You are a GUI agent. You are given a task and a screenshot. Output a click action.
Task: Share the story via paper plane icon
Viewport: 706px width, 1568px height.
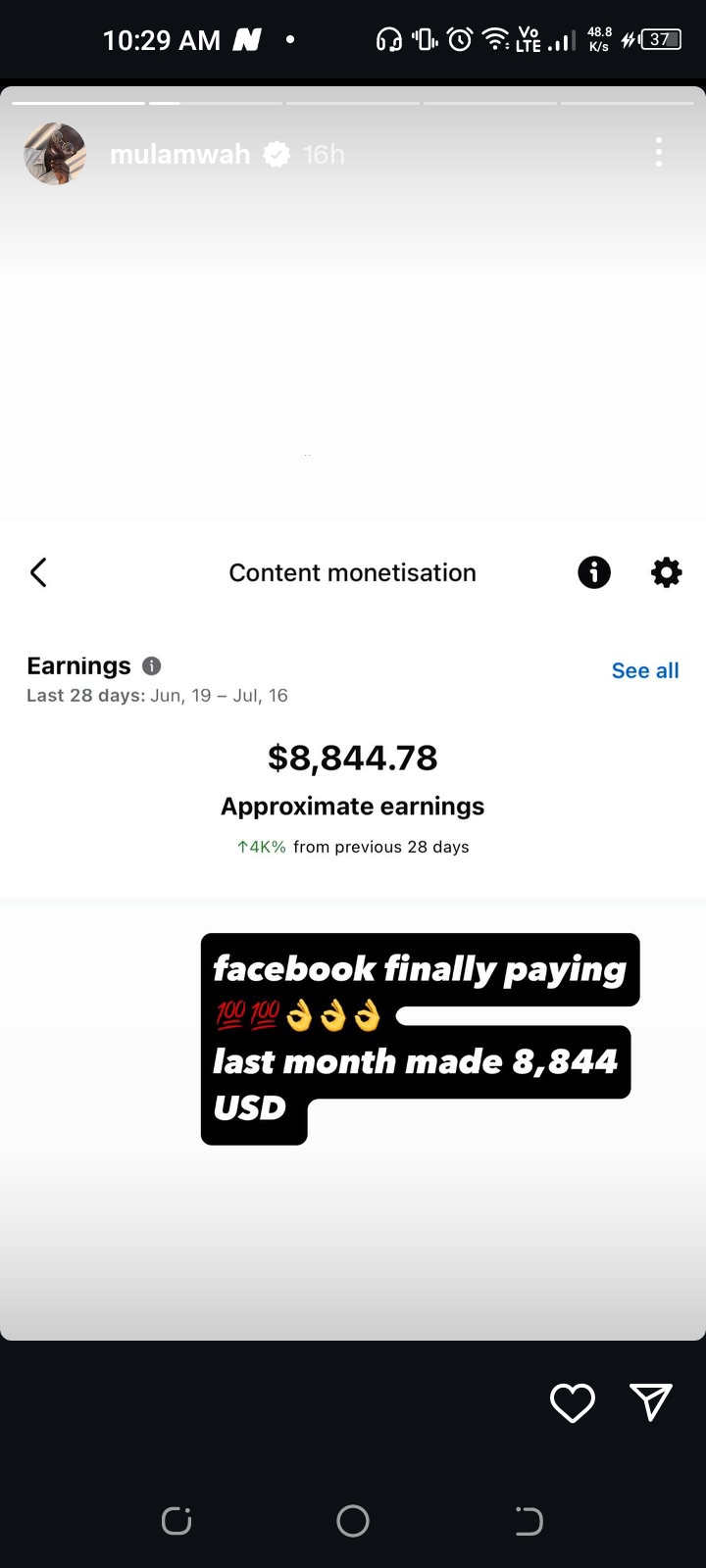pyautogui.click(x=651, y=1402)
